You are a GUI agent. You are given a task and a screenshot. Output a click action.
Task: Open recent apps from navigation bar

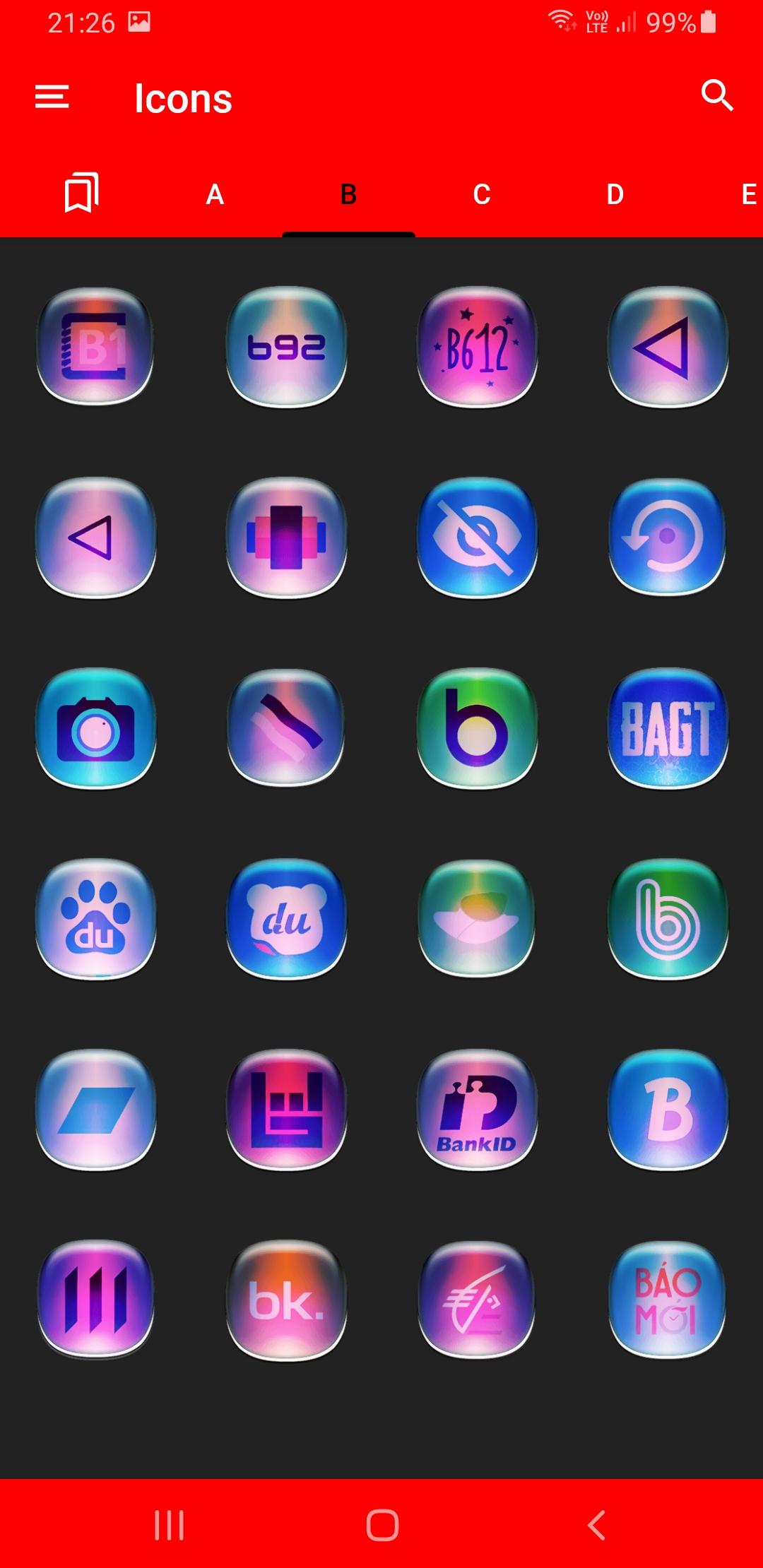click(x=169, y=1525)
